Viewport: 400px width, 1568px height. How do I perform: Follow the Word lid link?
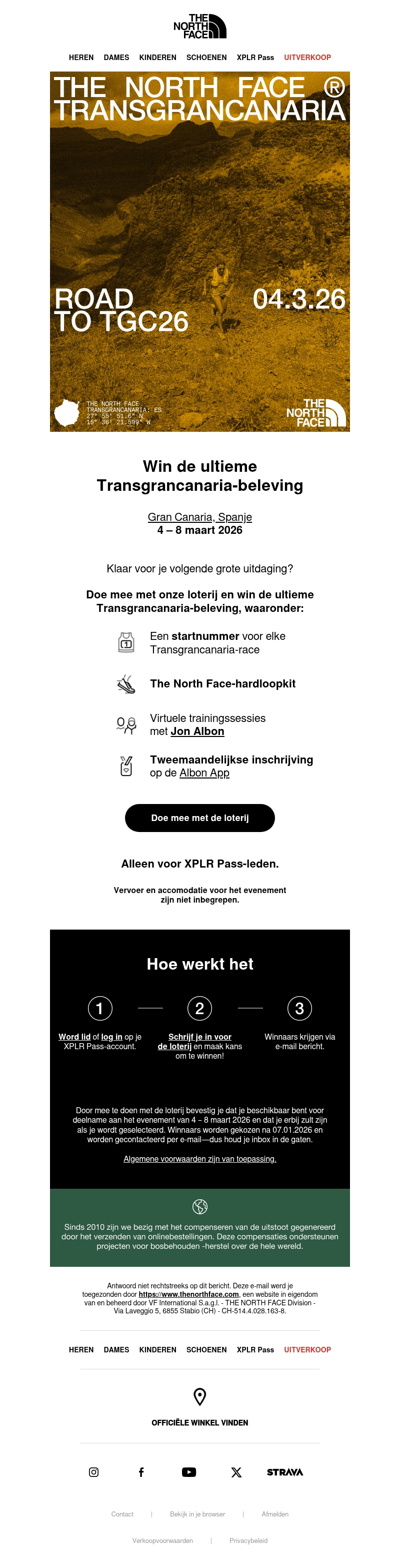pyautogui.click(x=74, y=1037)
